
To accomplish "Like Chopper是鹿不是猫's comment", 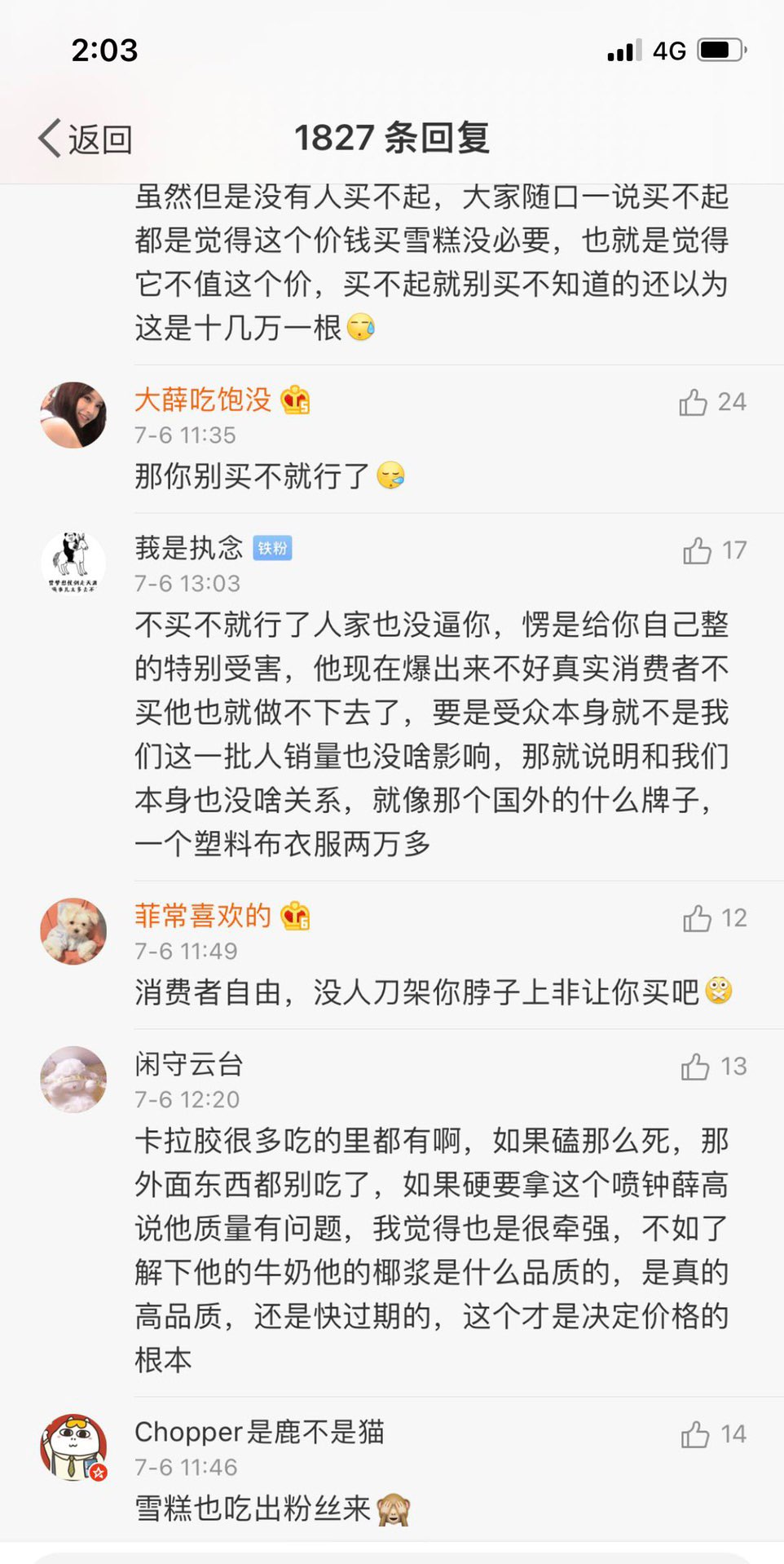I will [695, 1434].
